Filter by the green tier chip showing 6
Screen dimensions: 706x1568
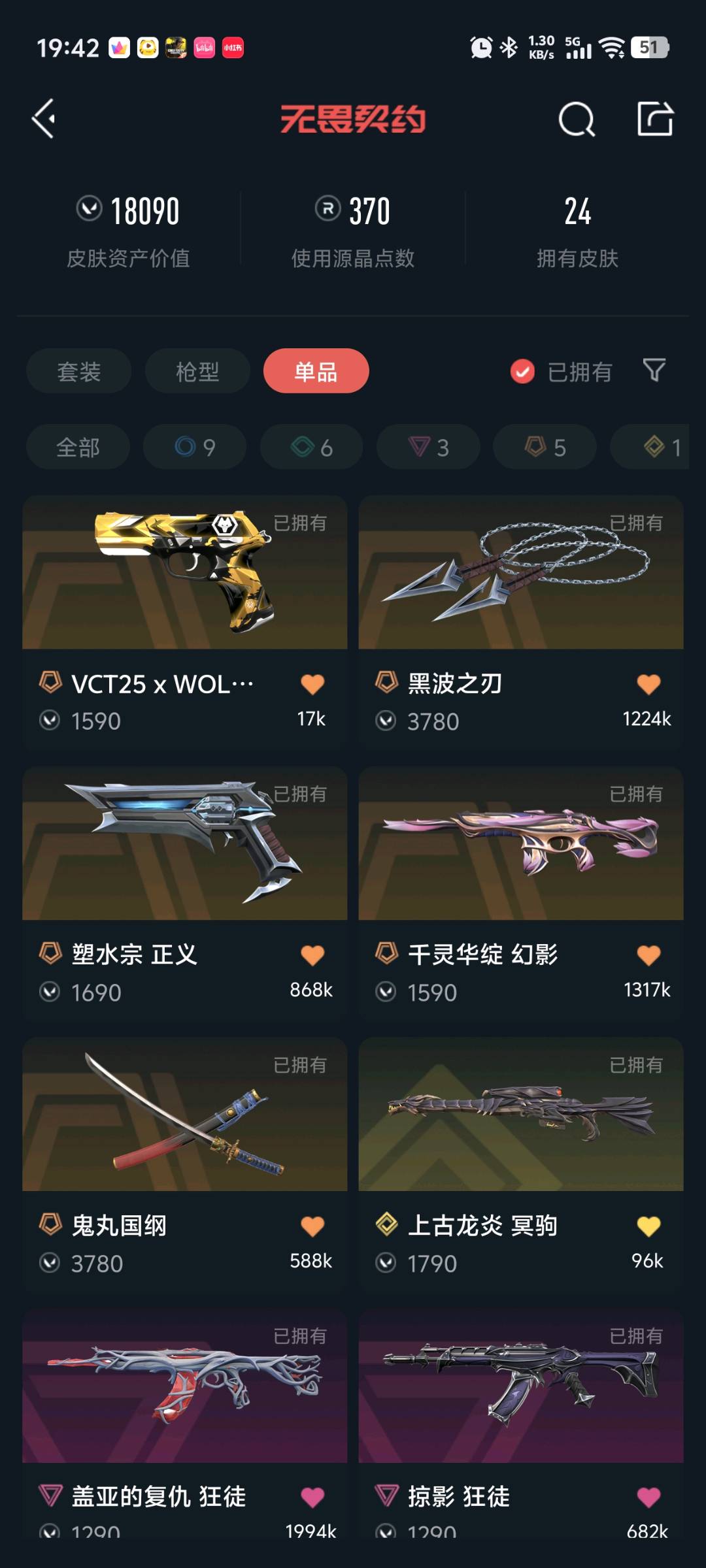[x=312, y=447]
